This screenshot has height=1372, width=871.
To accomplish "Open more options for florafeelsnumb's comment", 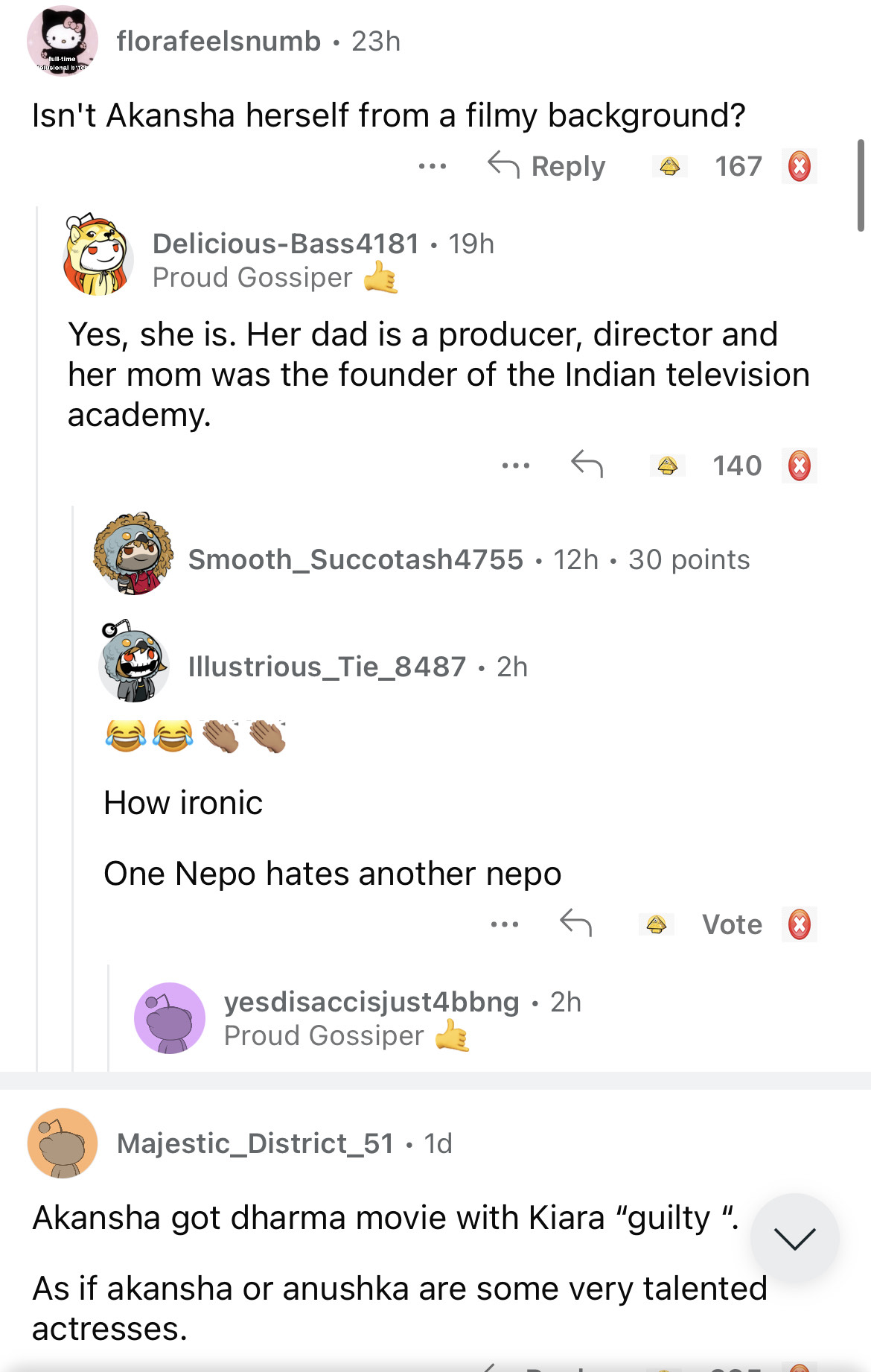I will pos(432,166).
